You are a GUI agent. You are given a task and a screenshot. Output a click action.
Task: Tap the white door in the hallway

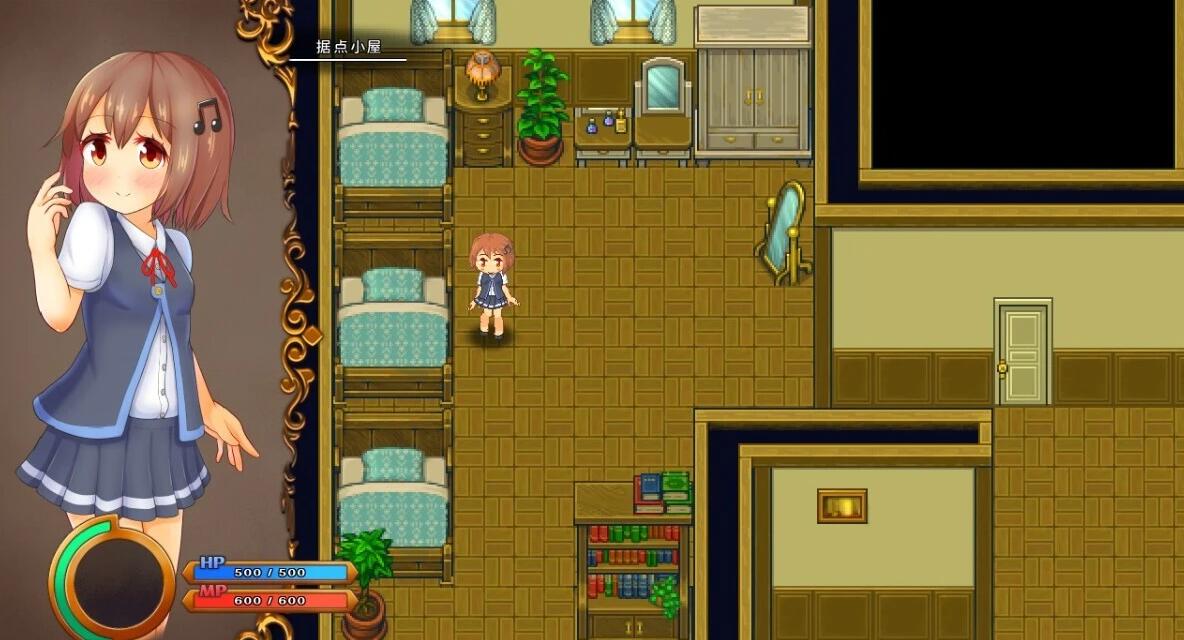click(1023, 352)
